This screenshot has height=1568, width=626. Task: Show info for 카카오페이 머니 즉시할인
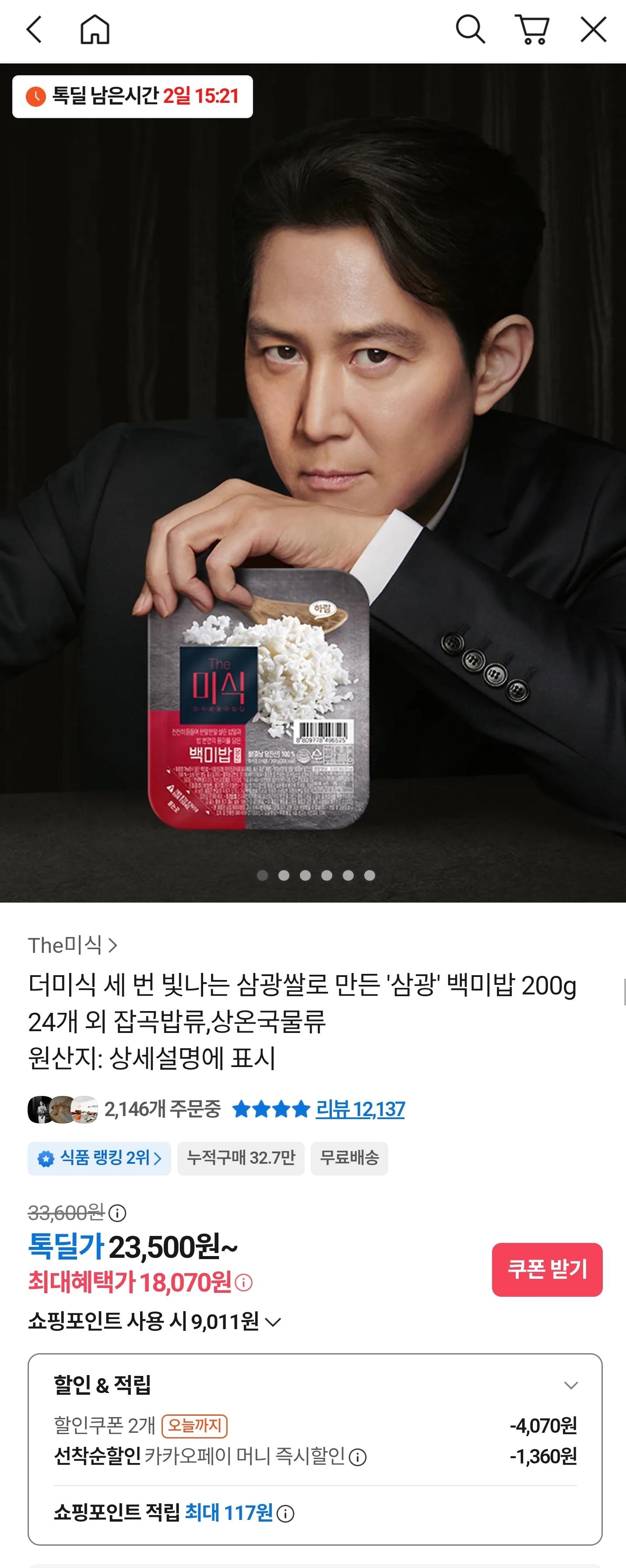click(x=358, y=1457)
